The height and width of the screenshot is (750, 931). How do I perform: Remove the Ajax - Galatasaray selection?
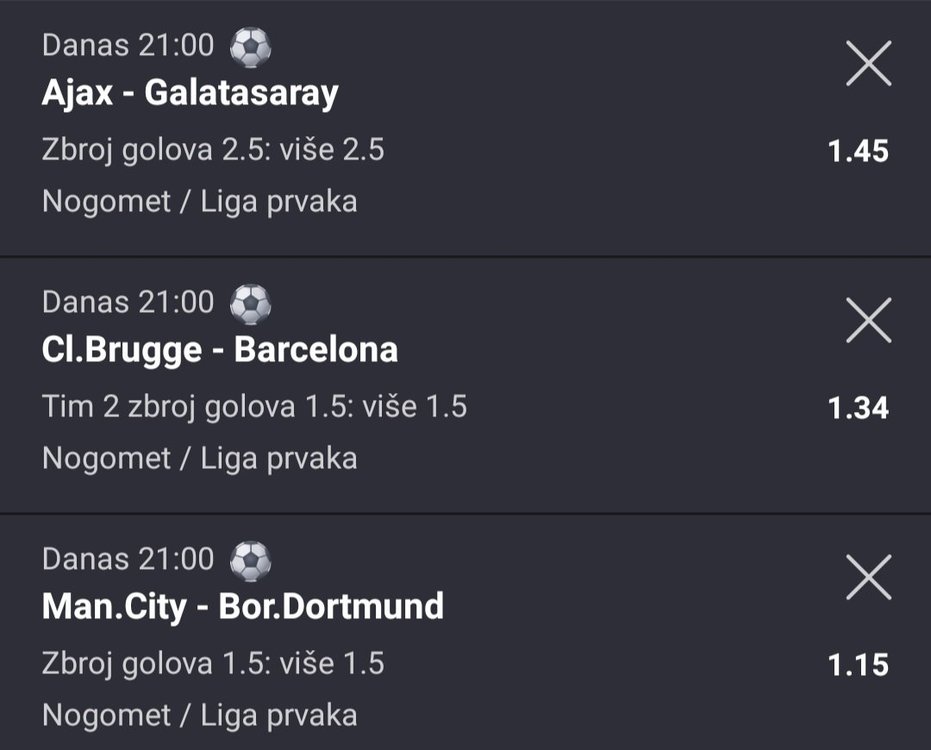click(x=868, y=64)
